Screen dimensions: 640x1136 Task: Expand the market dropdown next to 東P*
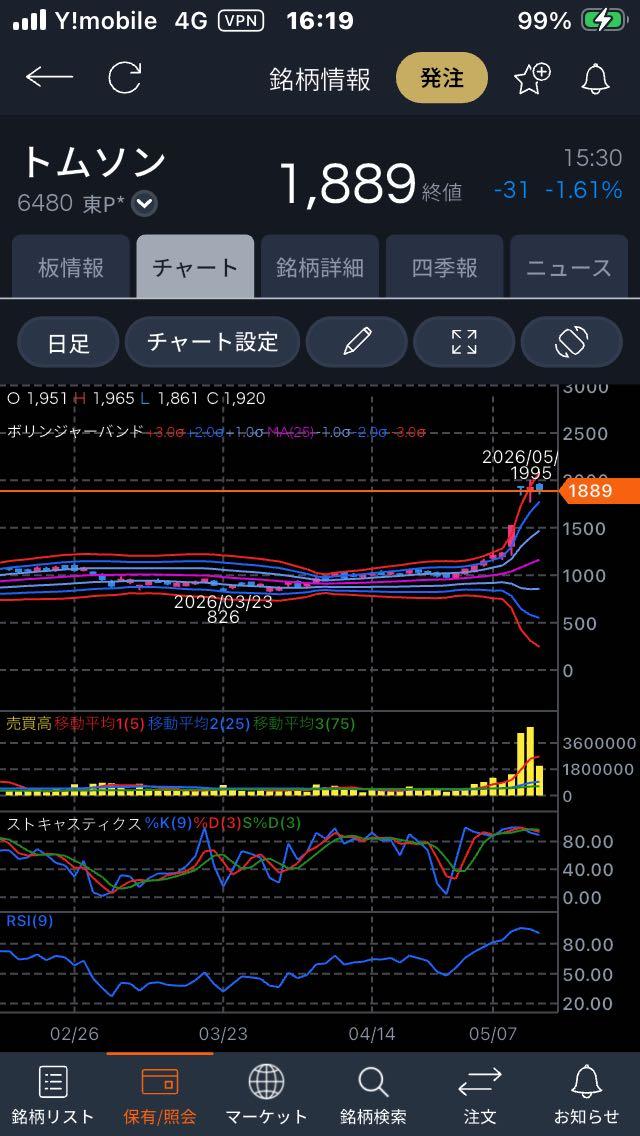tap(145, 204)
